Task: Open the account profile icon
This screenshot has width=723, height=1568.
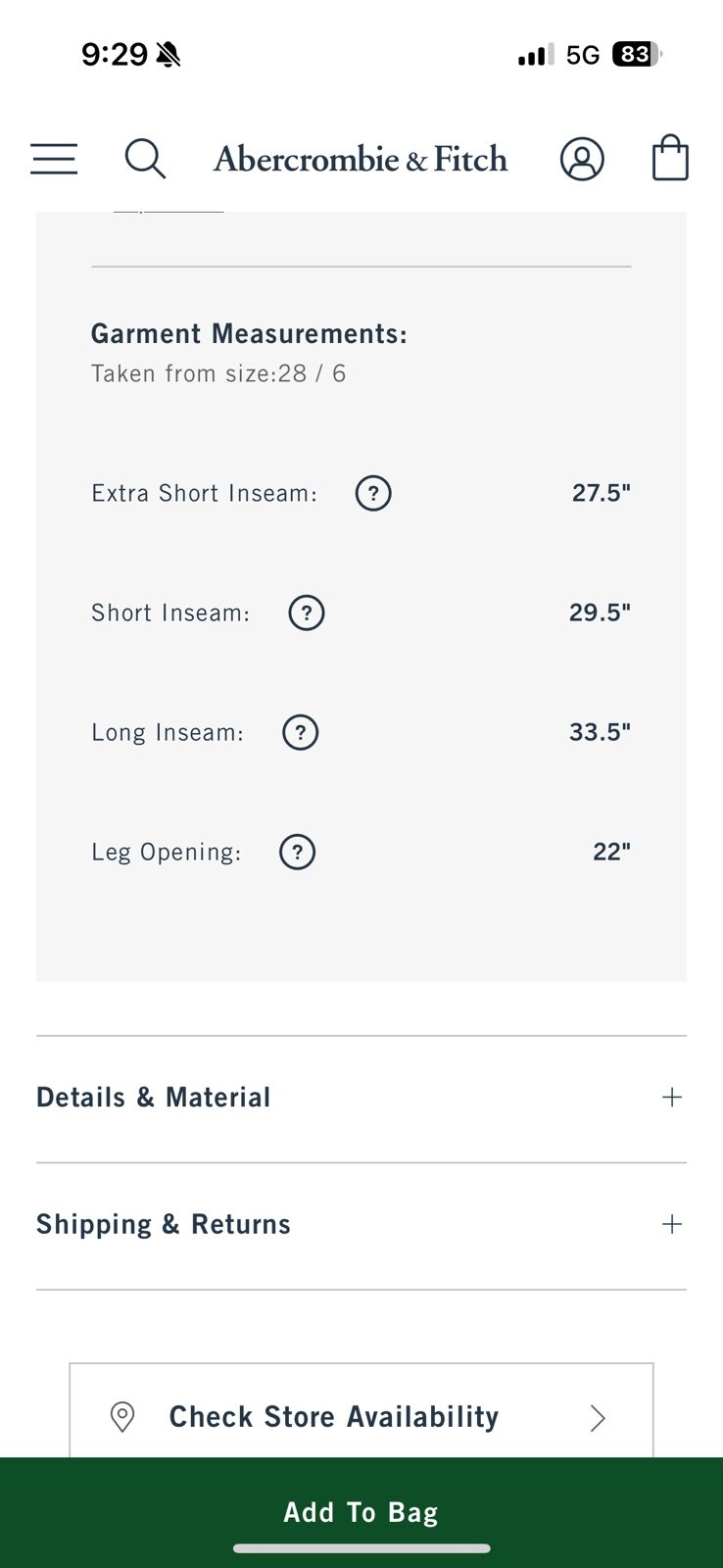Action: pyautogui.click(x=582, y=159)
